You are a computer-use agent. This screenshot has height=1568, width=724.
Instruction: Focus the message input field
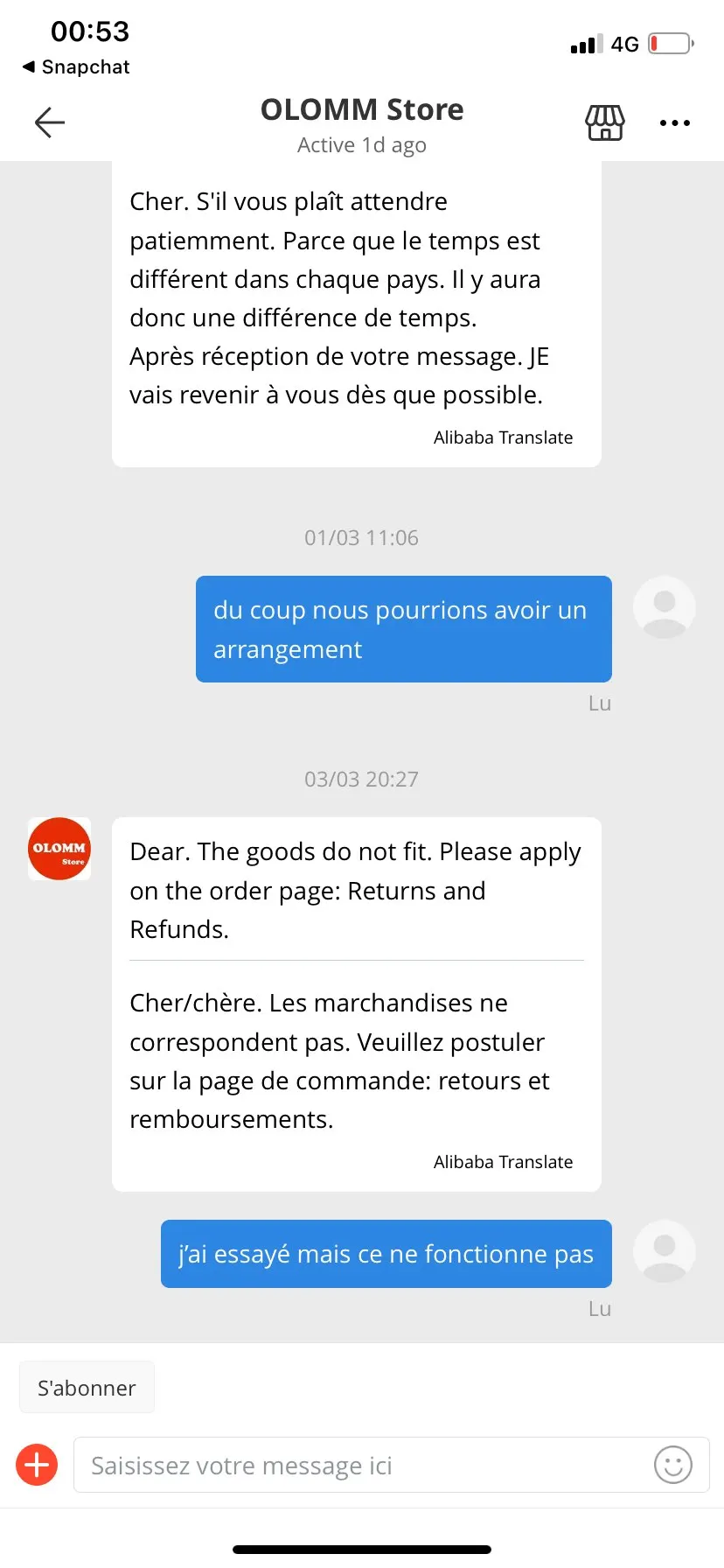click(359, 1466)
